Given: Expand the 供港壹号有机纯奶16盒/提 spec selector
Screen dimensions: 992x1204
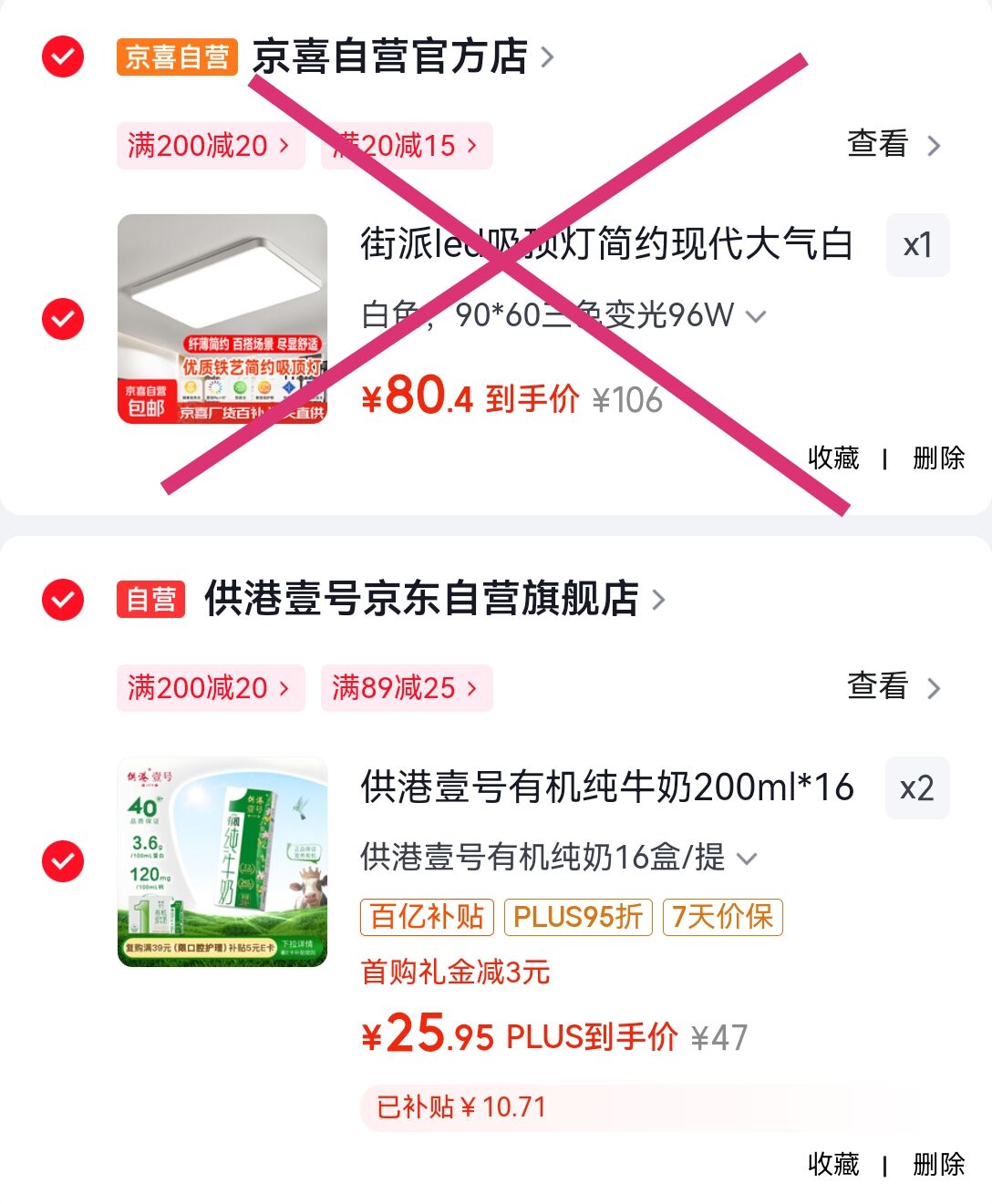Looking at the screenshot, I should [558, 858].
